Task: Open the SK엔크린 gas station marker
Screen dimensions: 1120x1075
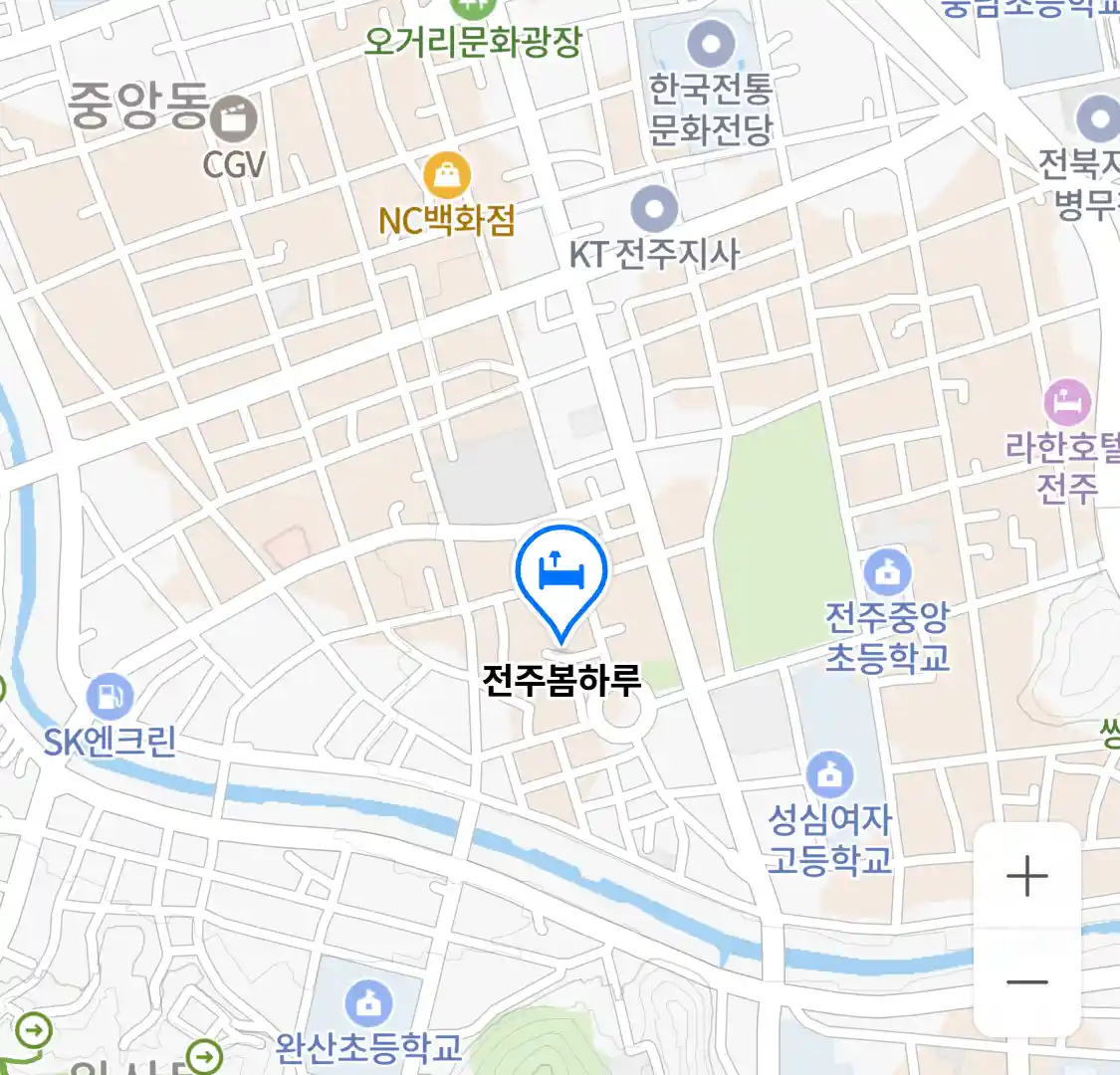Action: point(109,698)
